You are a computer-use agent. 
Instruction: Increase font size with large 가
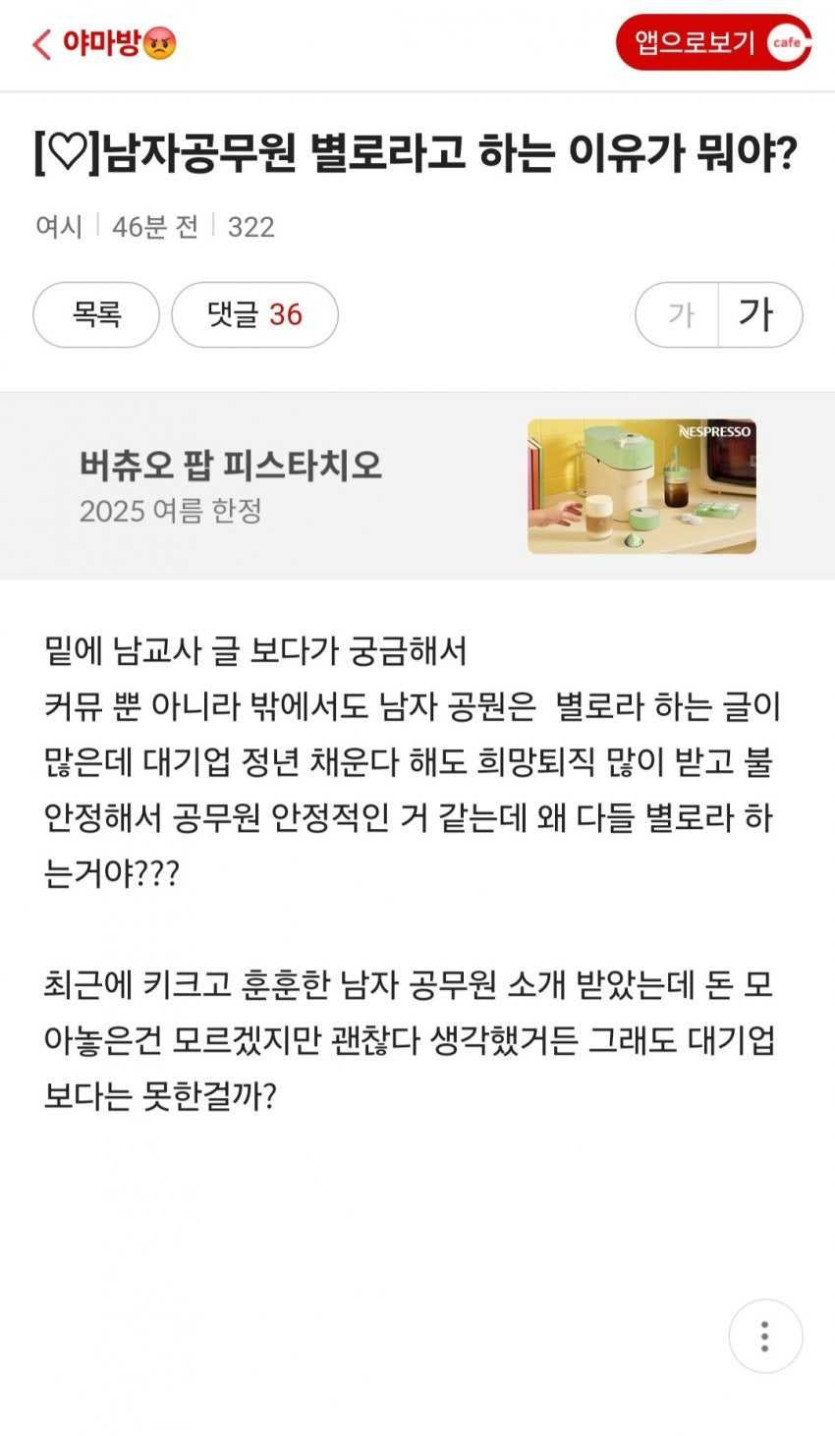click(758, 315)
